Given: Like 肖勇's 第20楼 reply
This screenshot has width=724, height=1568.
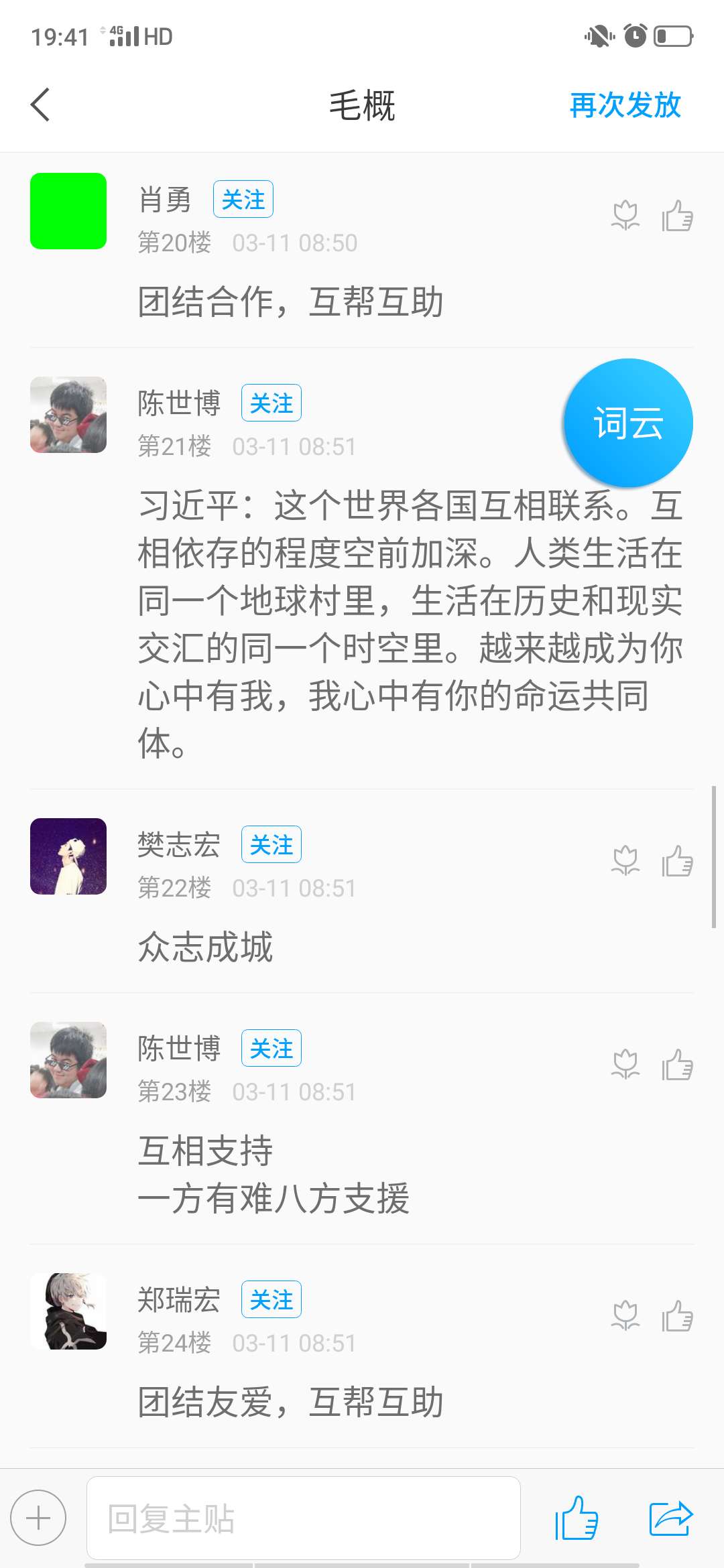Looking at the screenshot, I should click(x=677, y=216).
